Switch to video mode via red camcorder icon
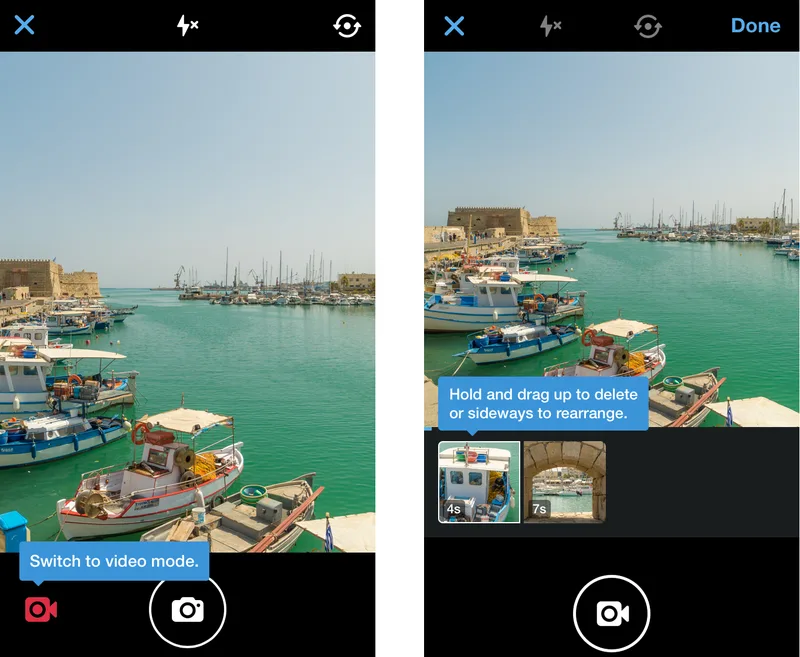Viewport: 800px width, 657px height. (x=41, y=609)
